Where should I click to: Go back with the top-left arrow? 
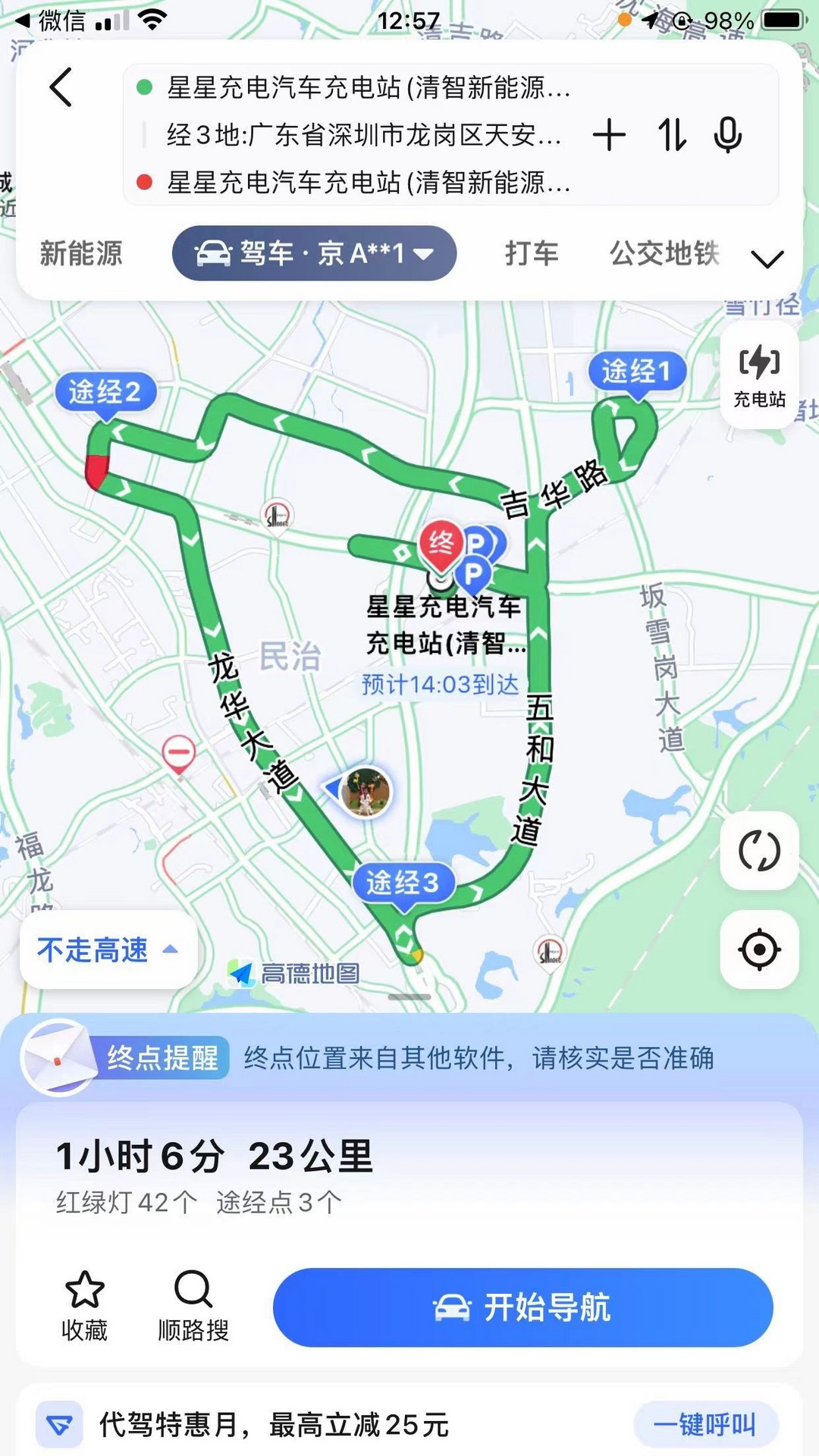click(x=61, y=87)
